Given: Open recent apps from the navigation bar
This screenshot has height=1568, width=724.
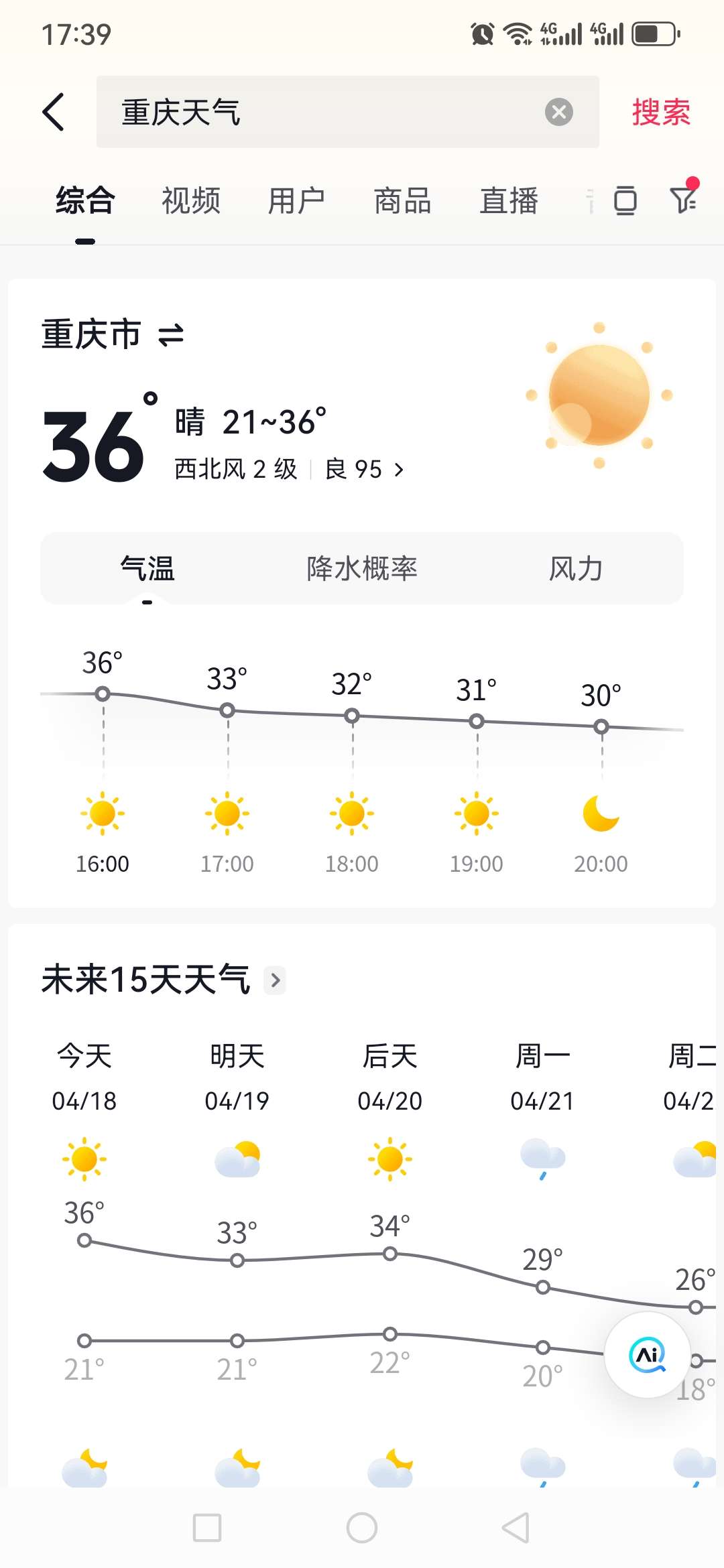Looking at the screenshot, I should [206, 1528].
